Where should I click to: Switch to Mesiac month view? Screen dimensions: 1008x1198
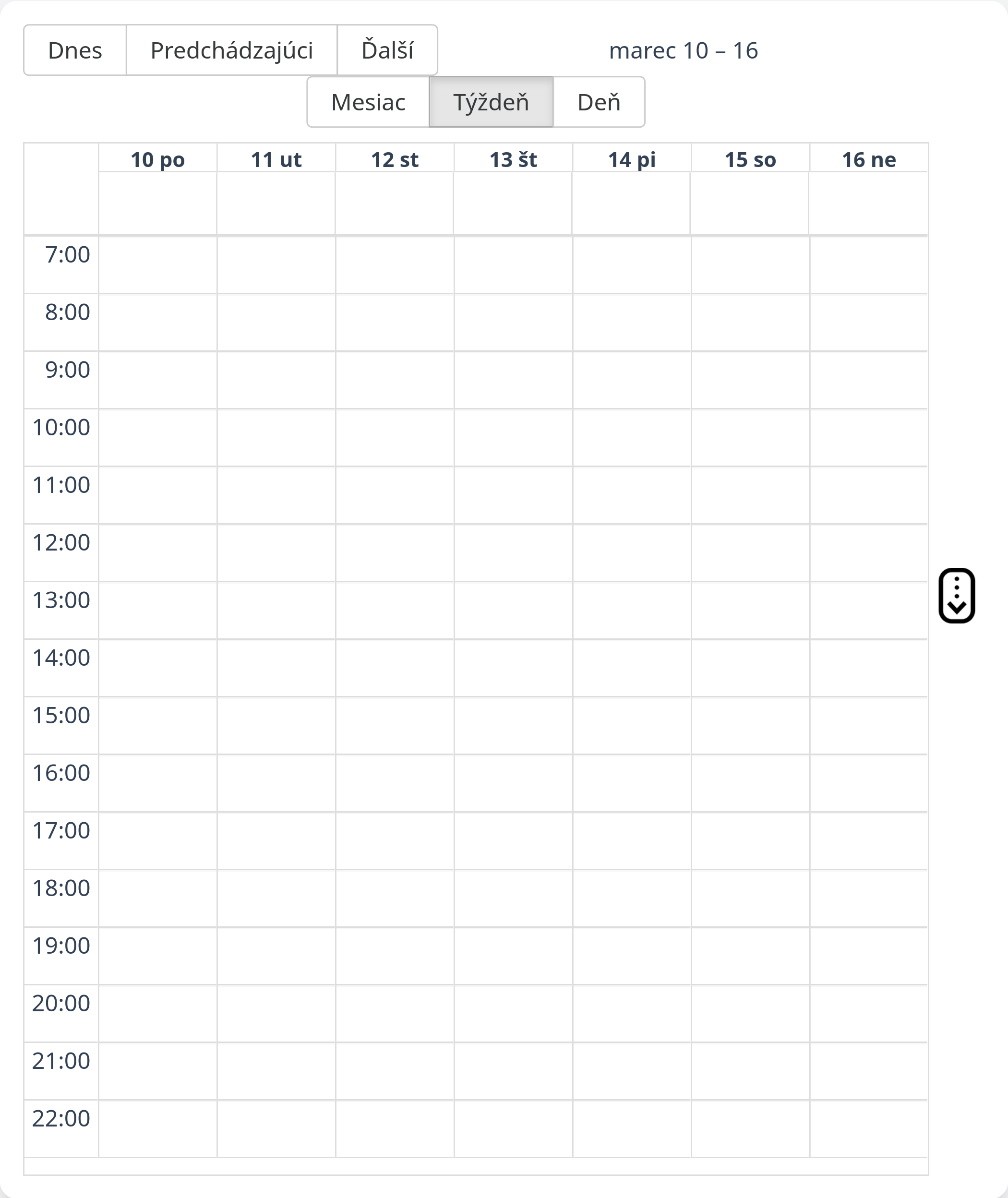coord(368,102)
